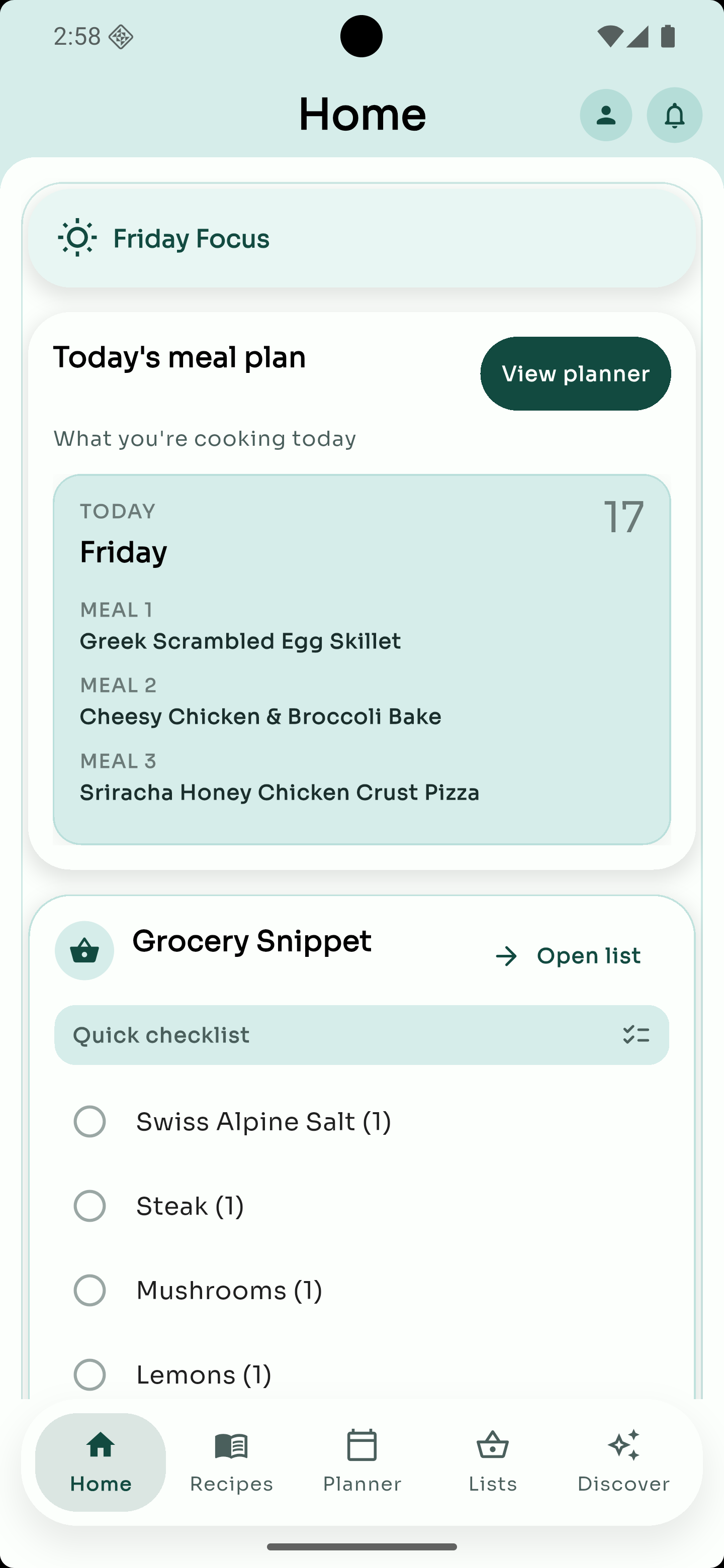This screenshot has width=724, height=1568.
Task: Tap the Quick checklist icon
Action: [637, 1035]
